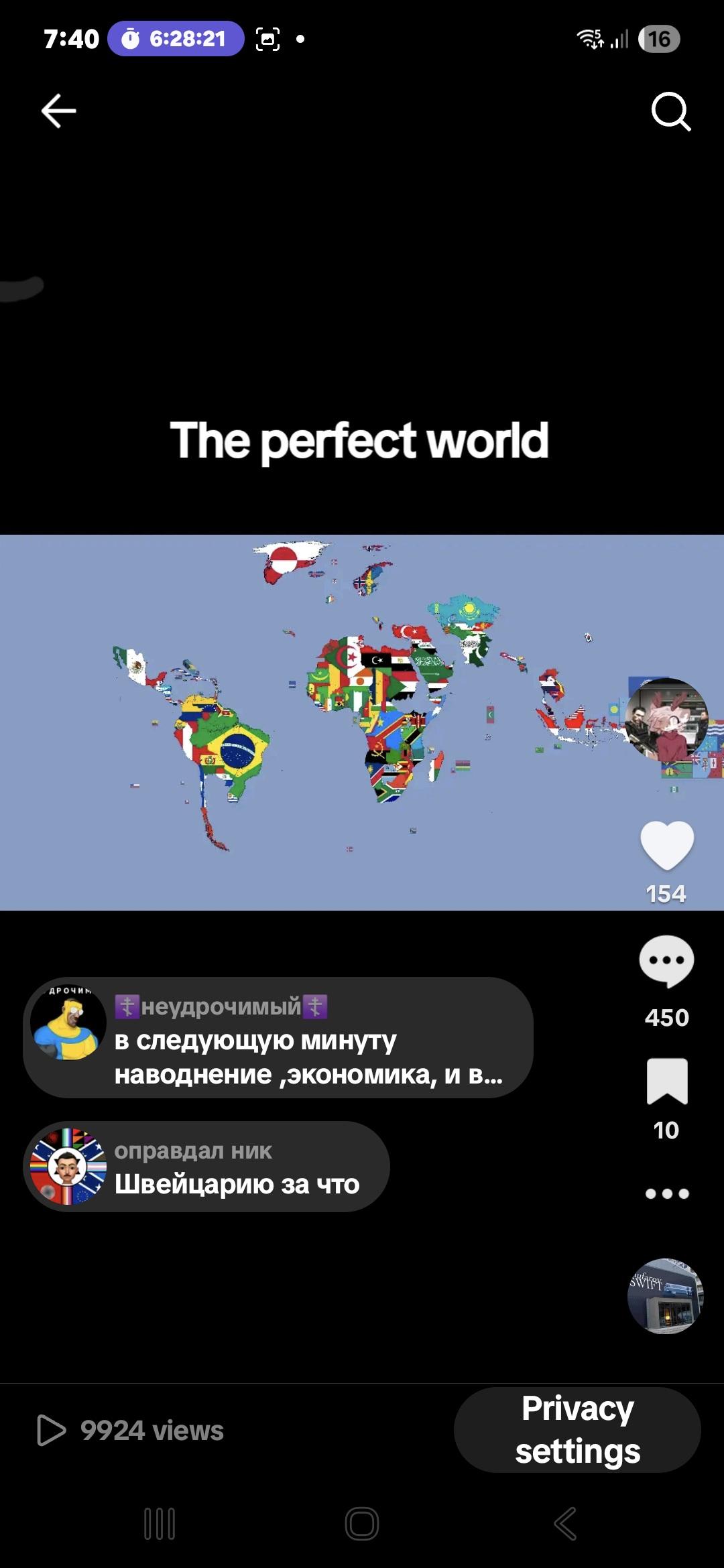
Task: Open recent apps from navigation bar
Action: (160, 1524)
